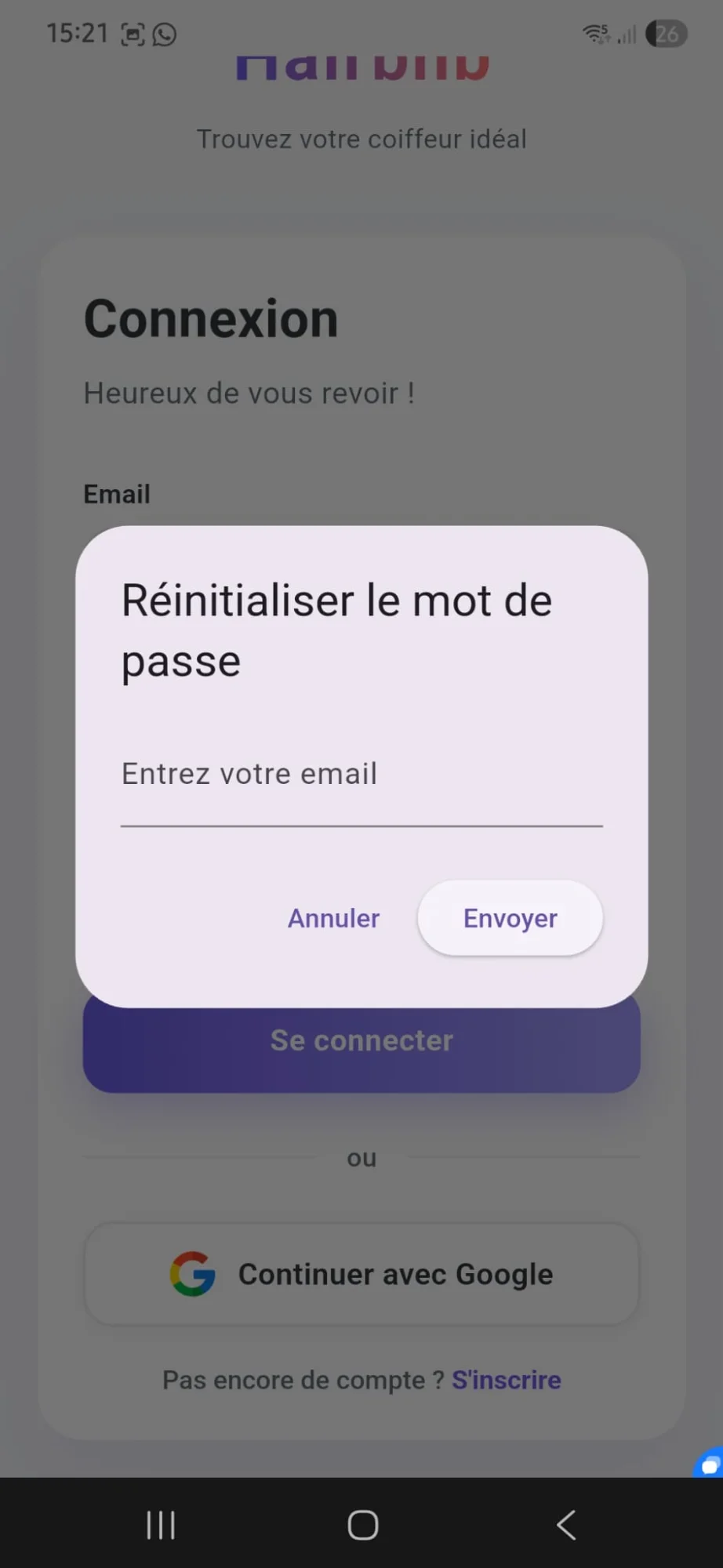This screenshot has width=723, height=1568.
Task: Tap the 'Trouvez votre coiffeur idéal' tagline
Action: tap(361, 139)
